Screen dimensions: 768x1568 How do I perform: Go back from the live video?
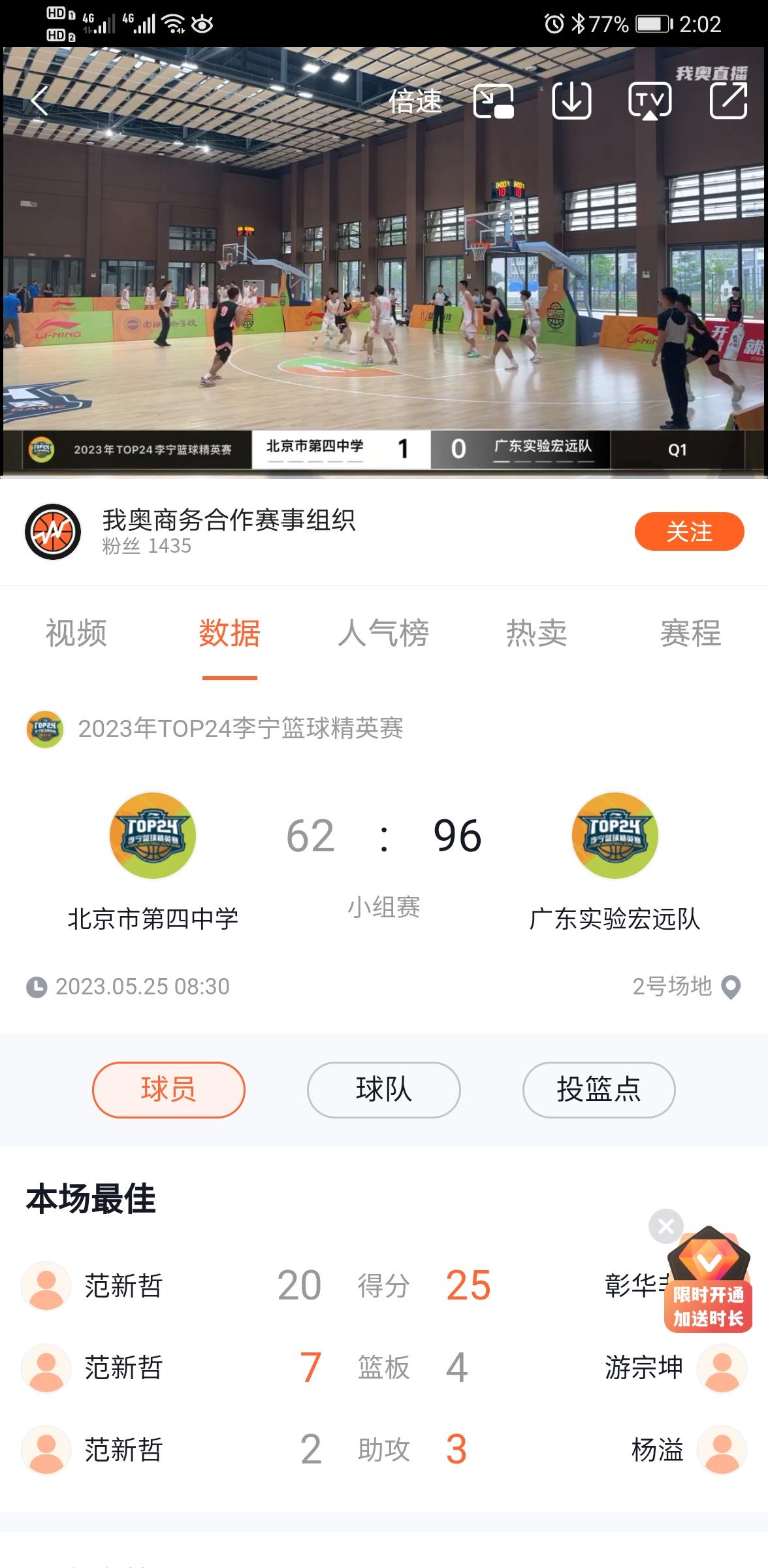[x=39, y=101]
